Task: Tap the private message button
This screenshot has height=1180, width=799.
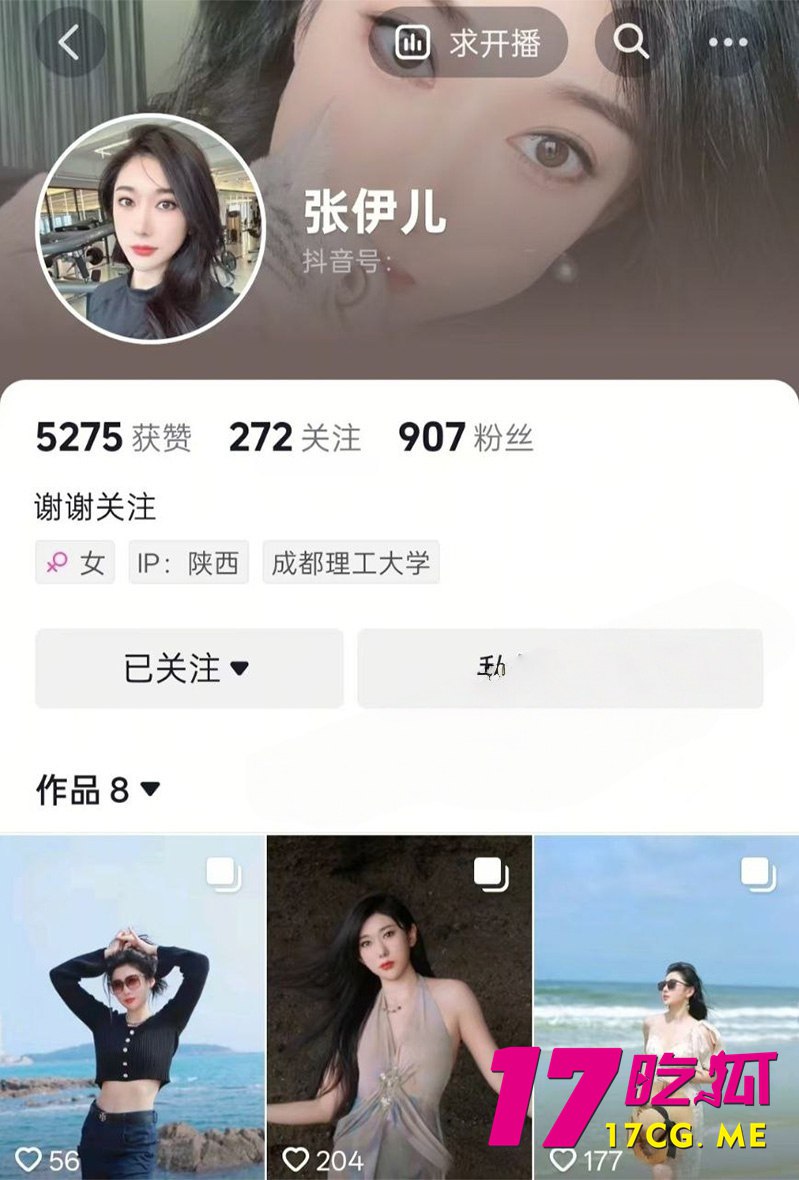Action: coord(560,668)
